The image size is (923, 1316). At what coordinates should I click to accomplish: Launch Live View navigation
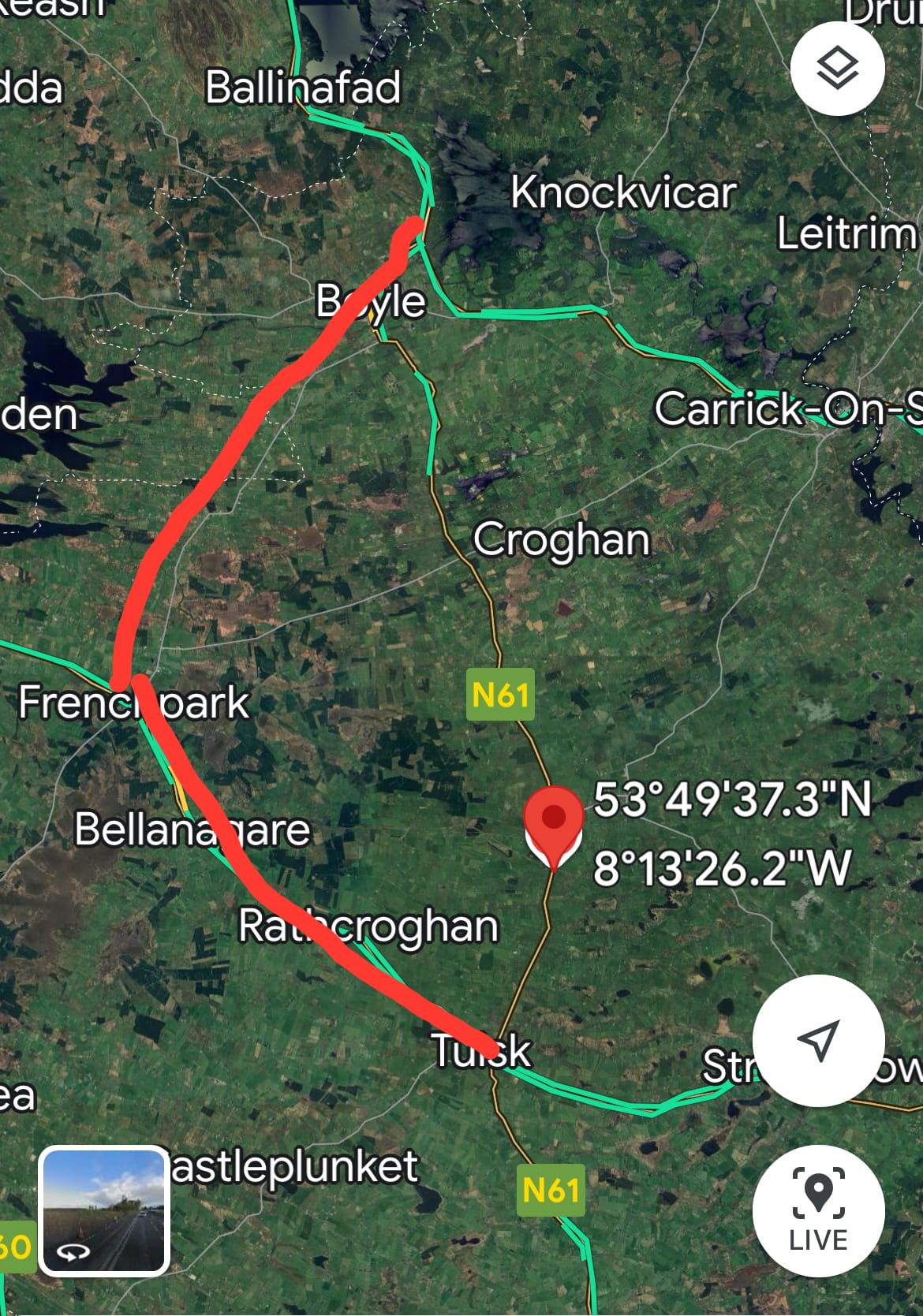818,1210
